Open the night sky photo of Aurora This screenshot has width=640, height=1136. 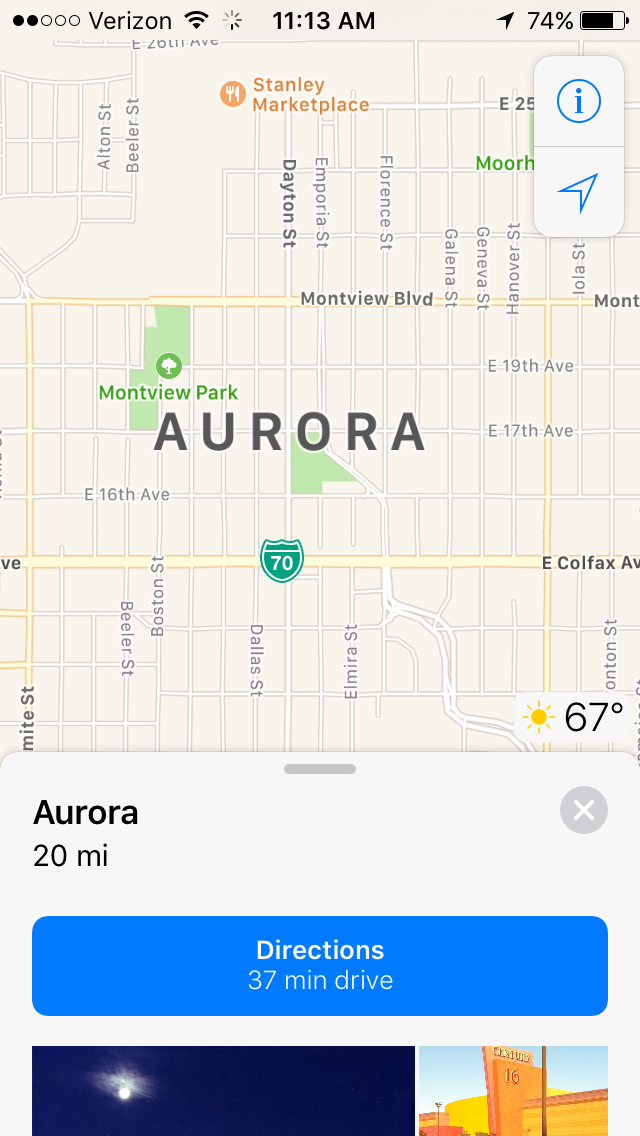(x=223, y=1091)
